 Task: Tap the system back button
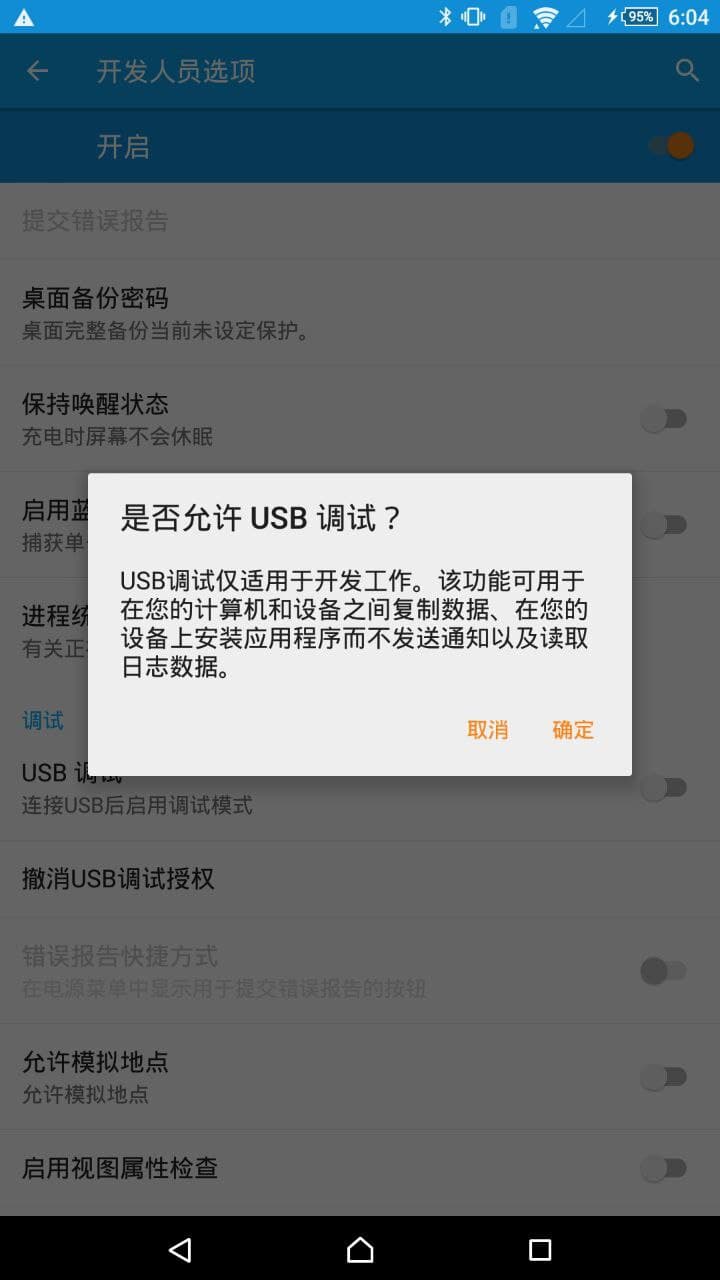coord(180,1249)
